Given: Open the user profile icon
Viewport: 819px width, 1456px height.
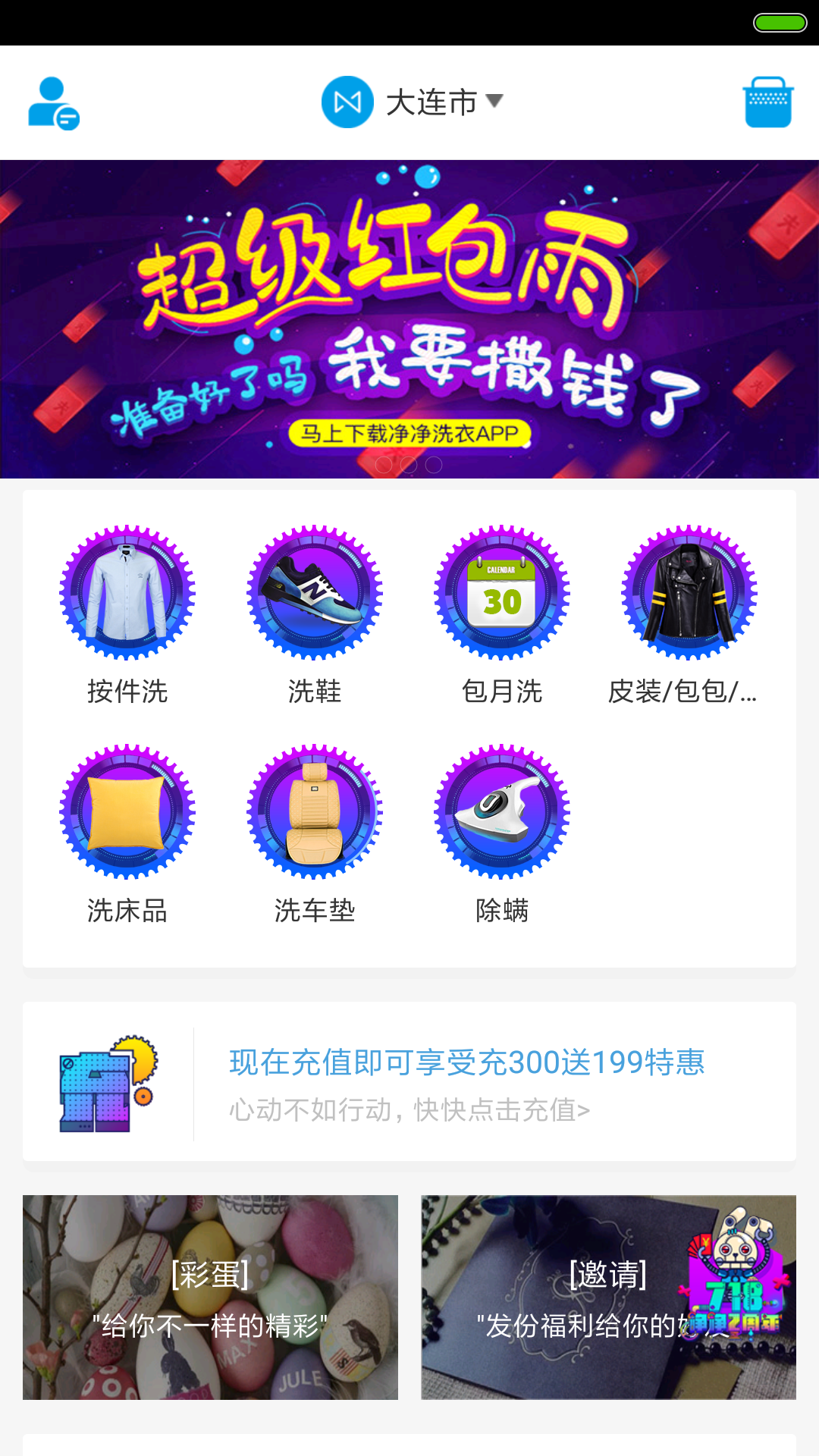Looking at the screenshot, I should coord(53,103).
